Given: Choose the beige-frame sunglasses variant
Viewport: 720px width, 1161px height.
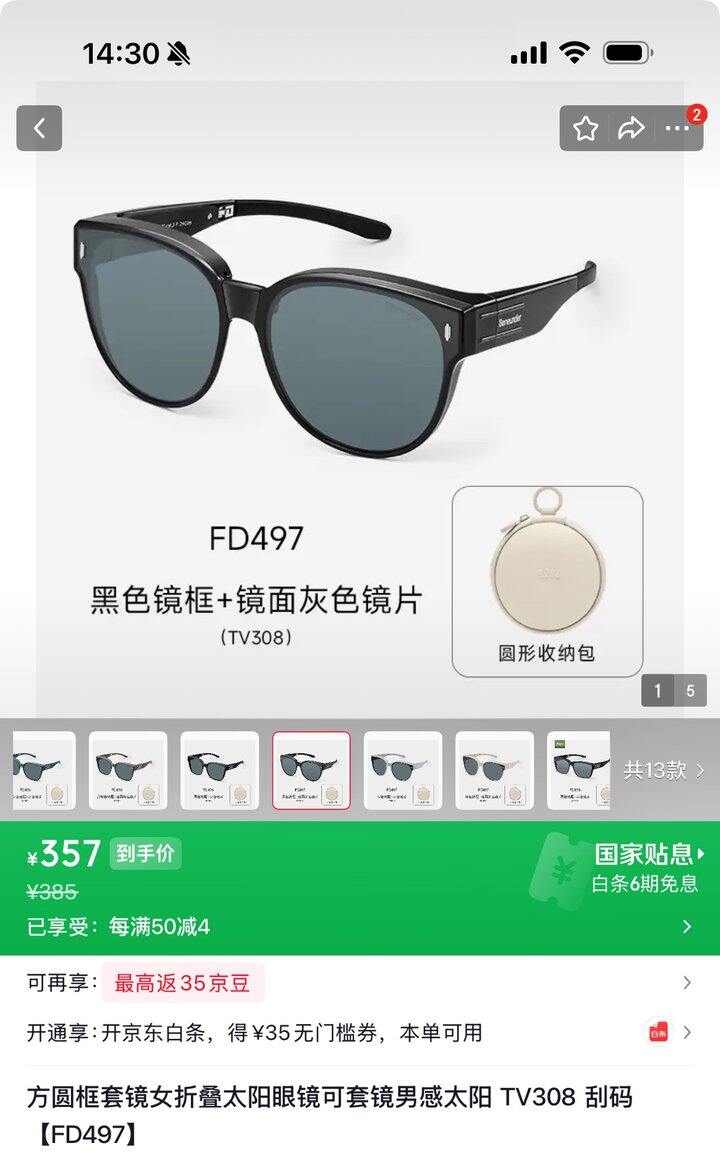Looking at the screenshot, I should click(494, 770).
